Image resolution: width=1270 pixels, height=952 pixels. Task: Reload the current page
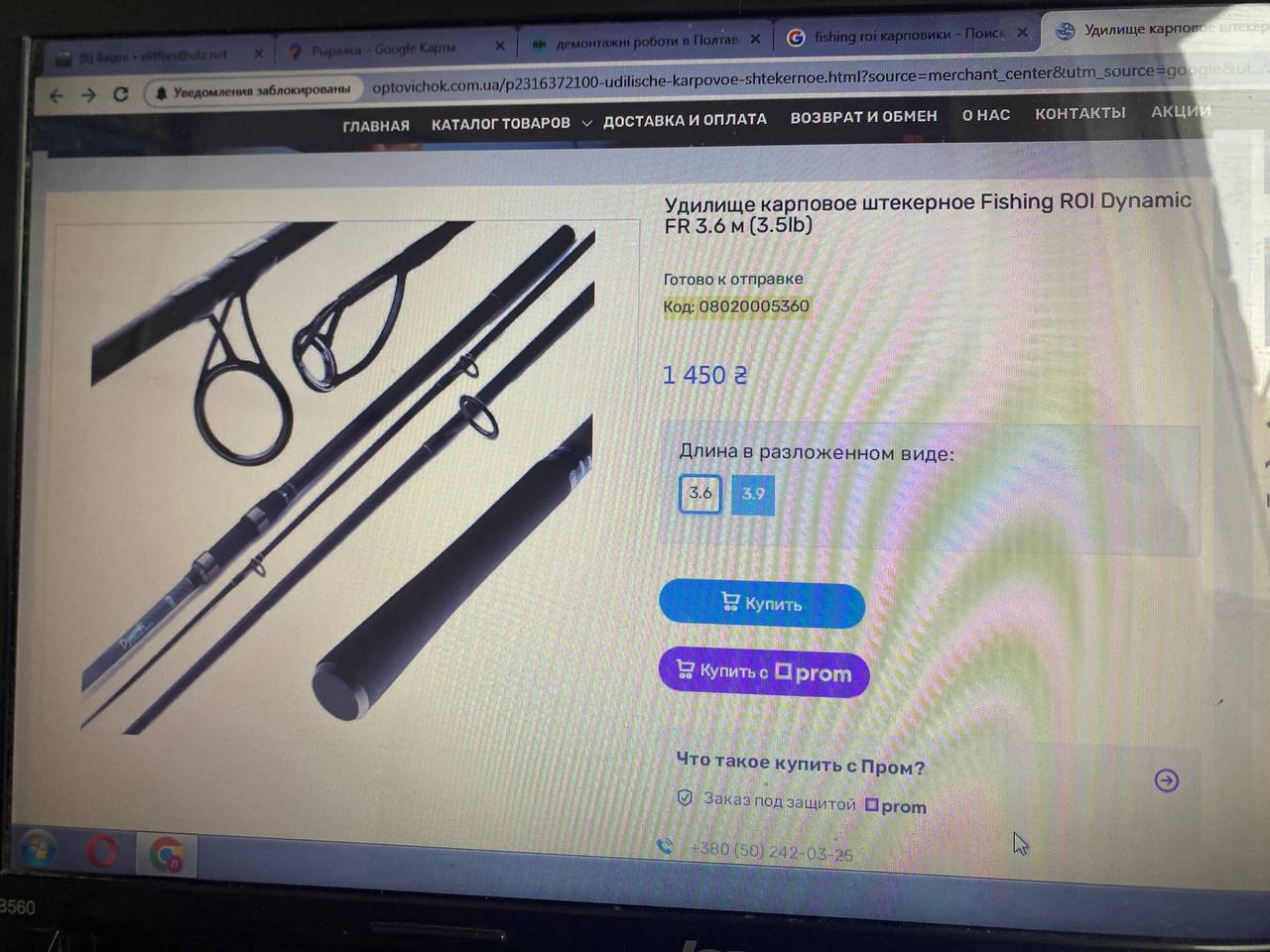120,93
